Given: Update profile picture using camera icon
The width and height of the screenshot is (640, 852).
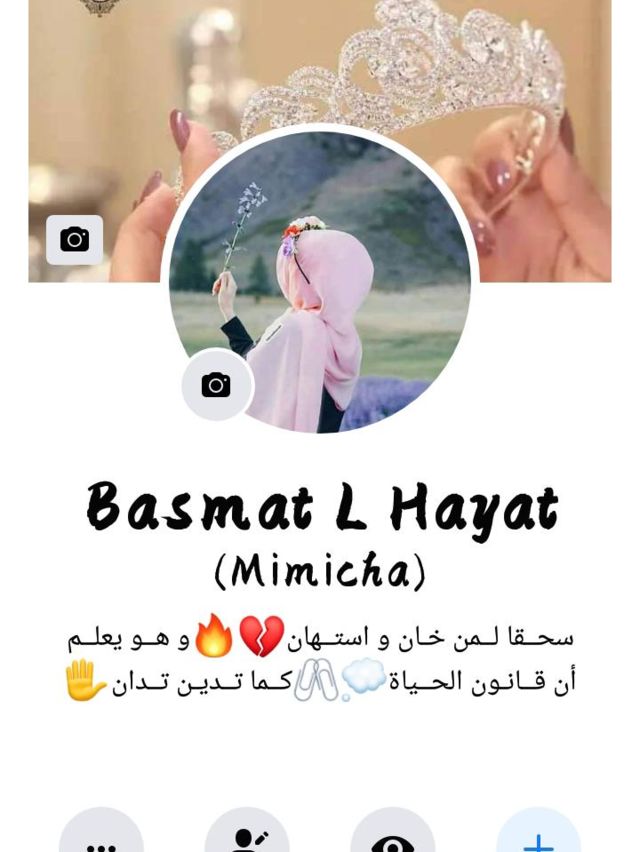Looking at the screenshot, I should [216, 385].
